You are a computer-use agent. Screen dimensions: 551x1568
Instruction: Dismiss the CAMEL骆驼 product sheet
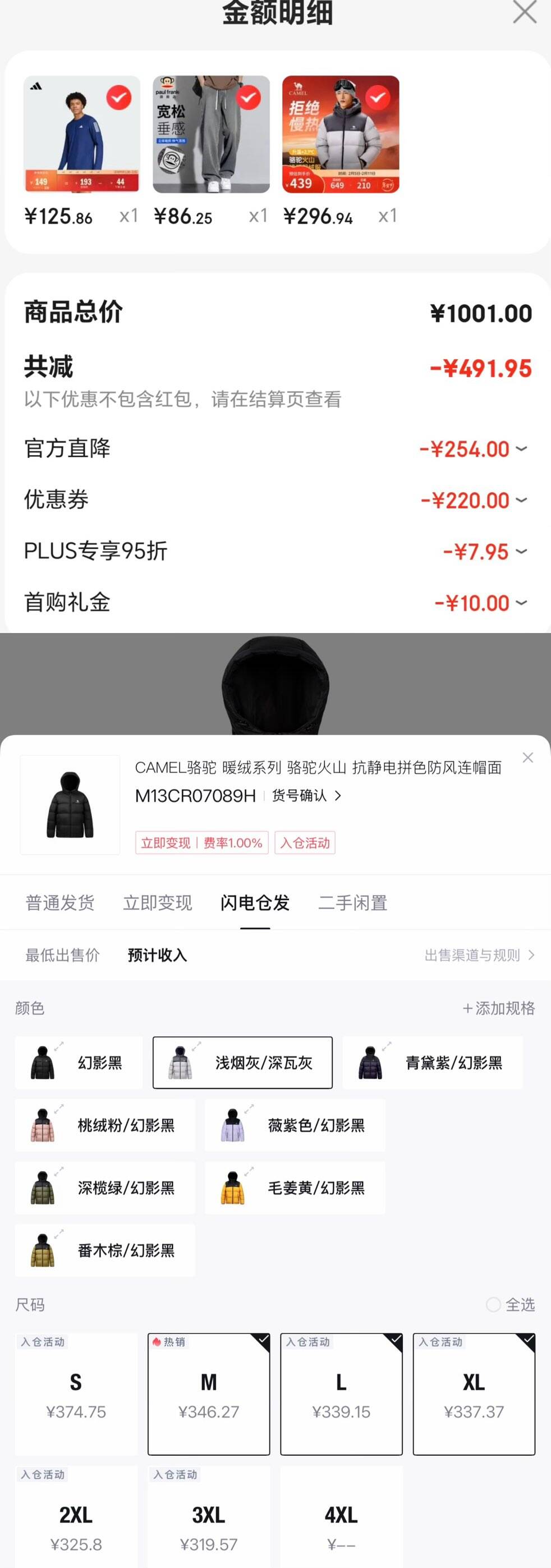pyautogui.click(x=528, y=758)
